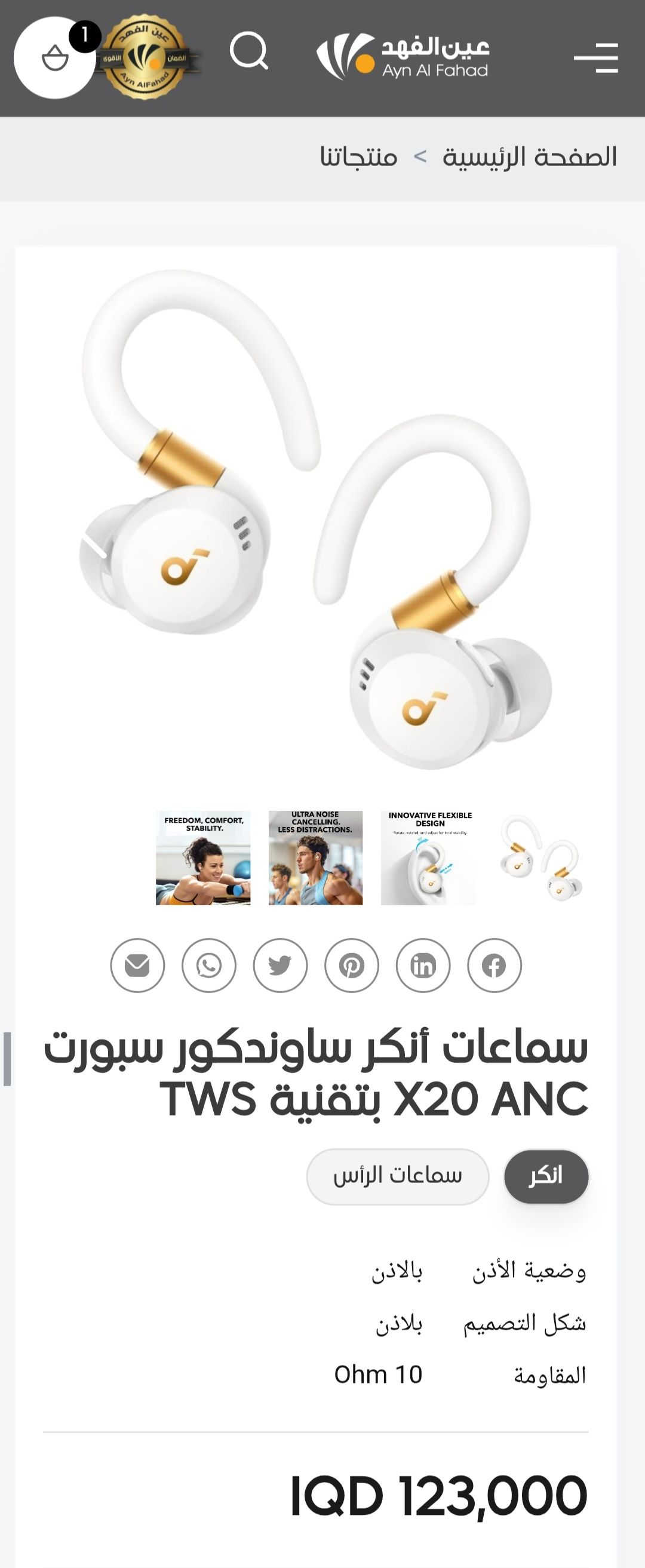
Task: View the Ultra Noise Cancelling thumbnail
Action: pyautogui.click(x=315, y=857)
